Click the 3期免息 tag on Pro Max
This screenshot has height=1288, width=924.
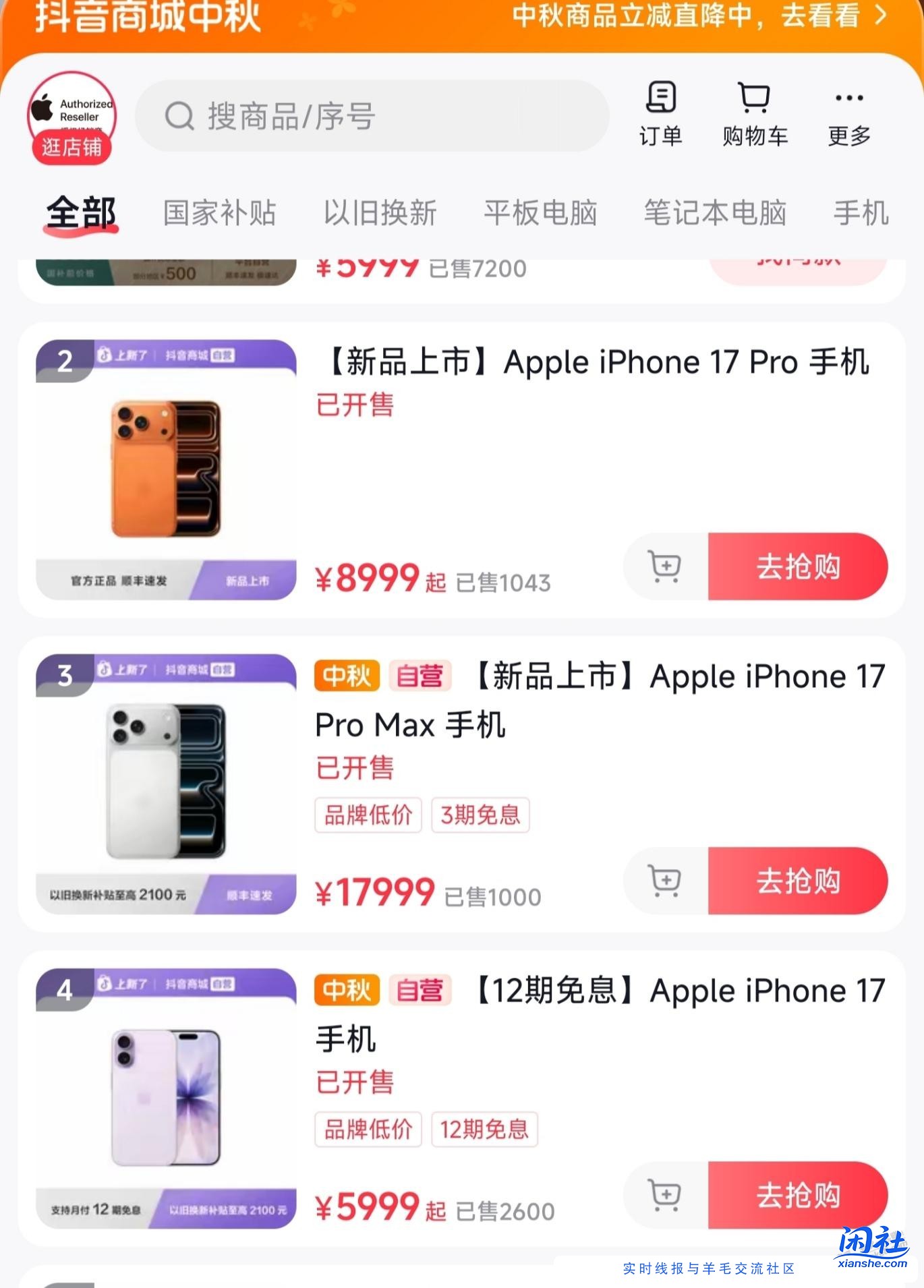pyautogui.click(x=480, y=816)
